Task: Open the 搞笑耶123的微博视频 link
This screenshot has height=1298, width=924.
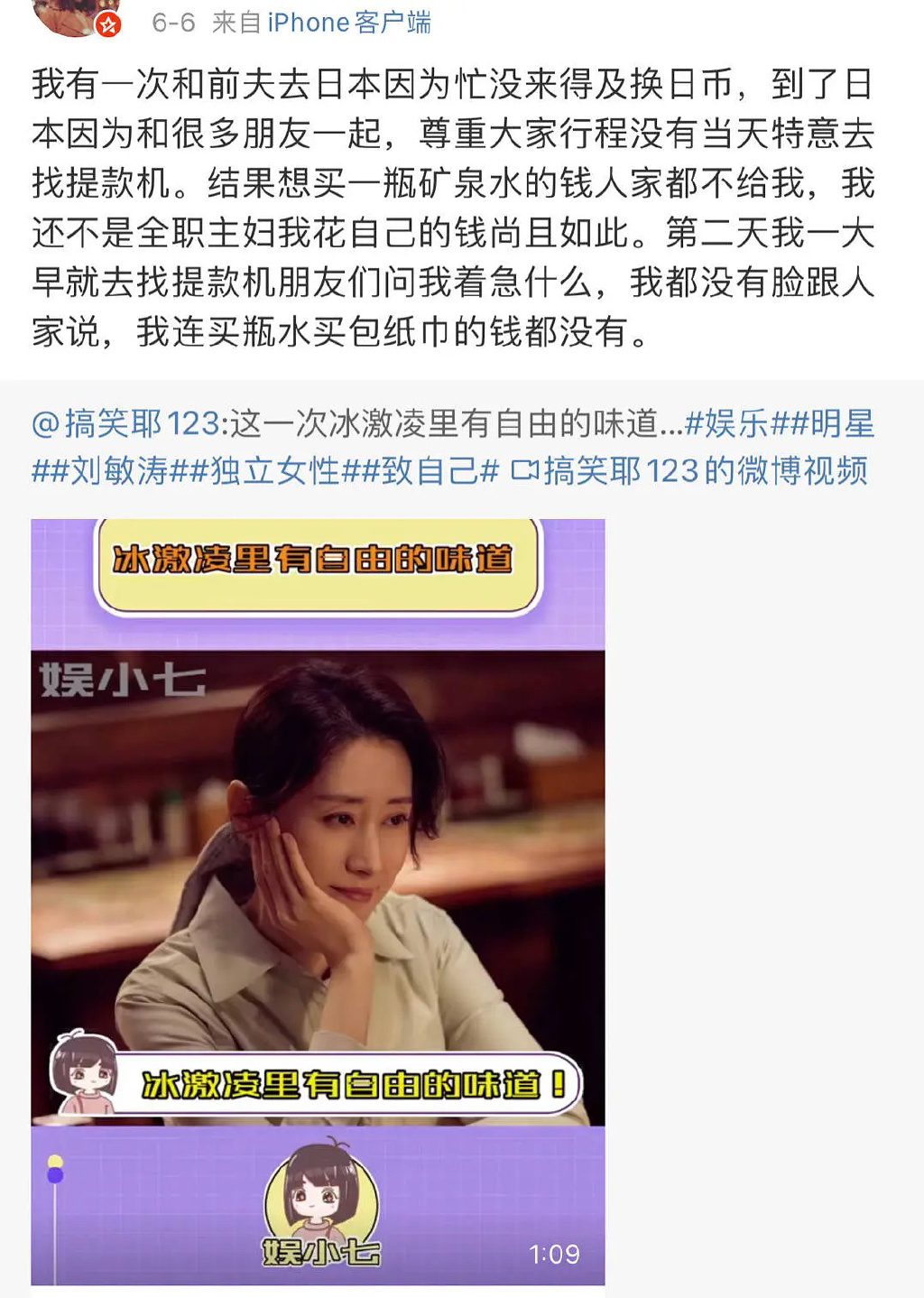Action: click(x=690, y=471)
